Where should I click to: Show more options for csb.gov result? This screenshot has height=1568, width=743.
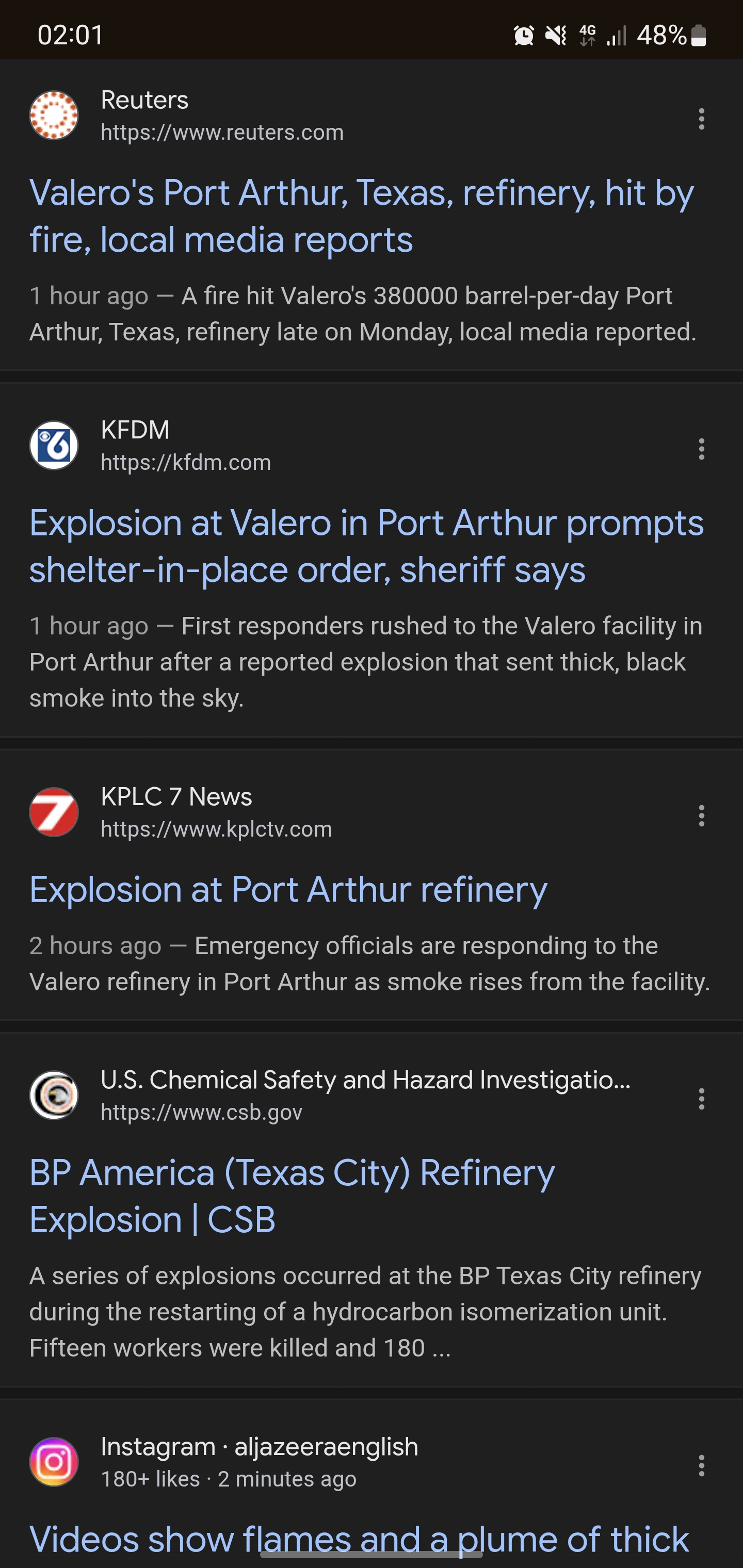click(x=702, y=1099)
